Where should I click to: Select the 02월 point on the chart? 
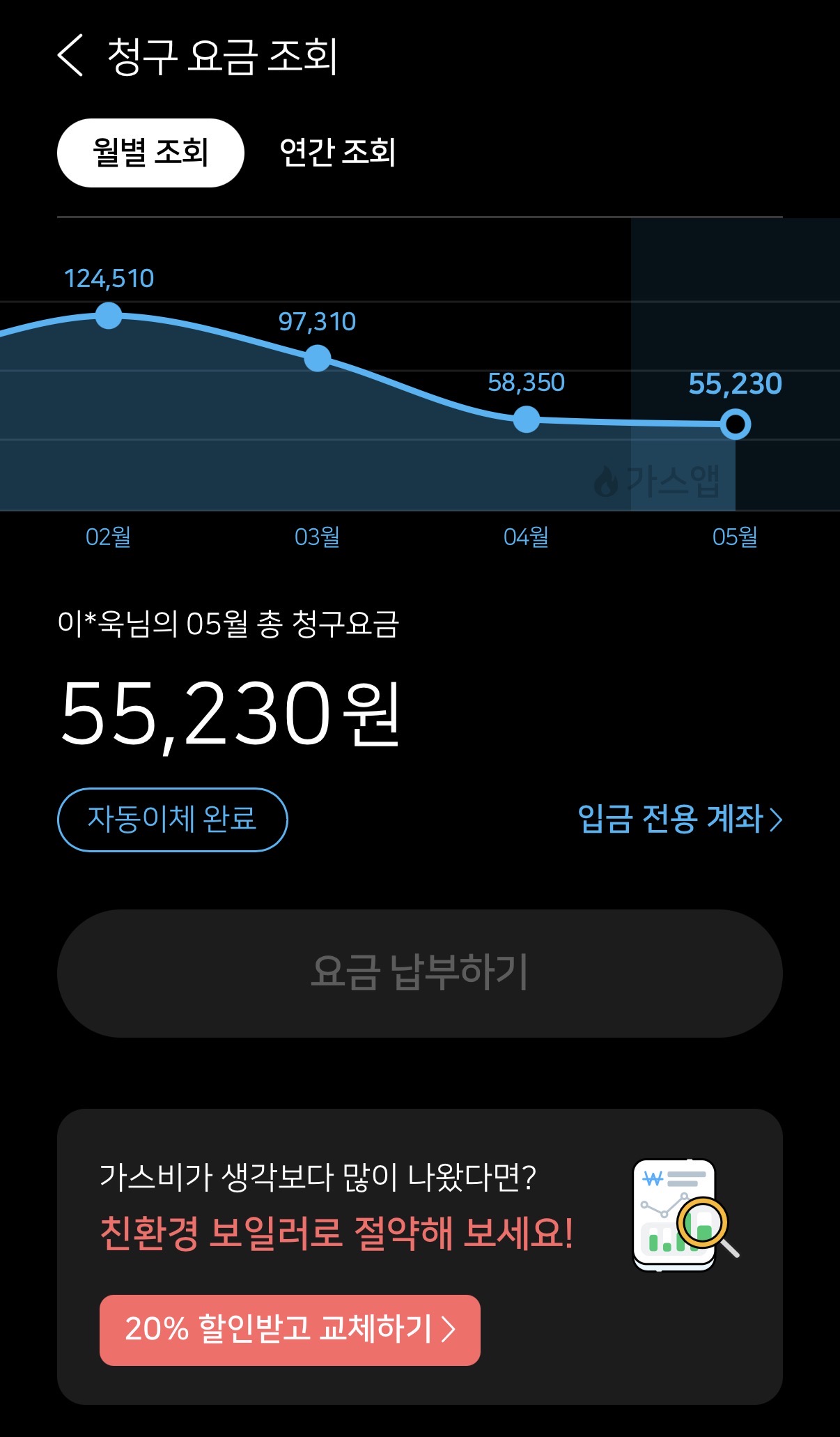pos(109,316)
